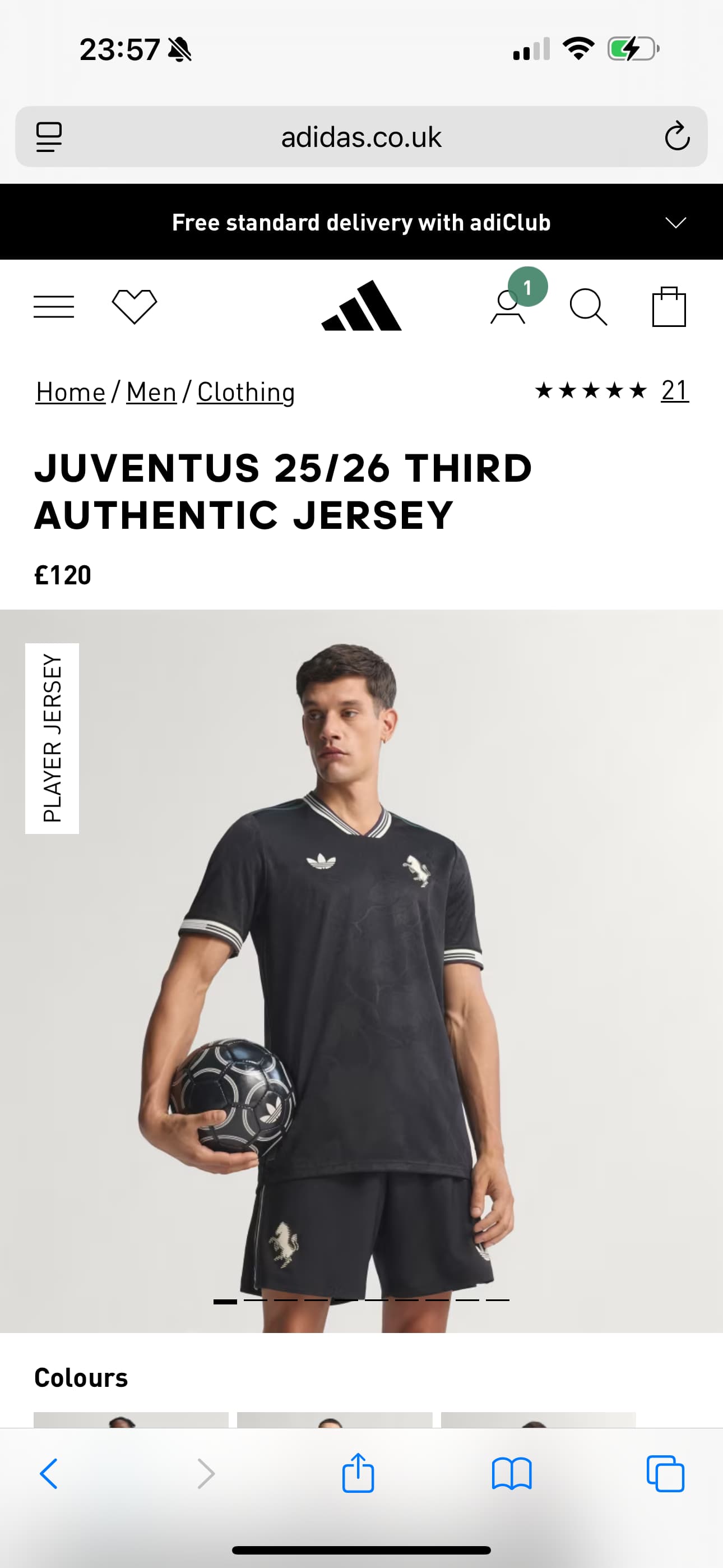Open the wishlist heart icon

click(x=135, y=306)
